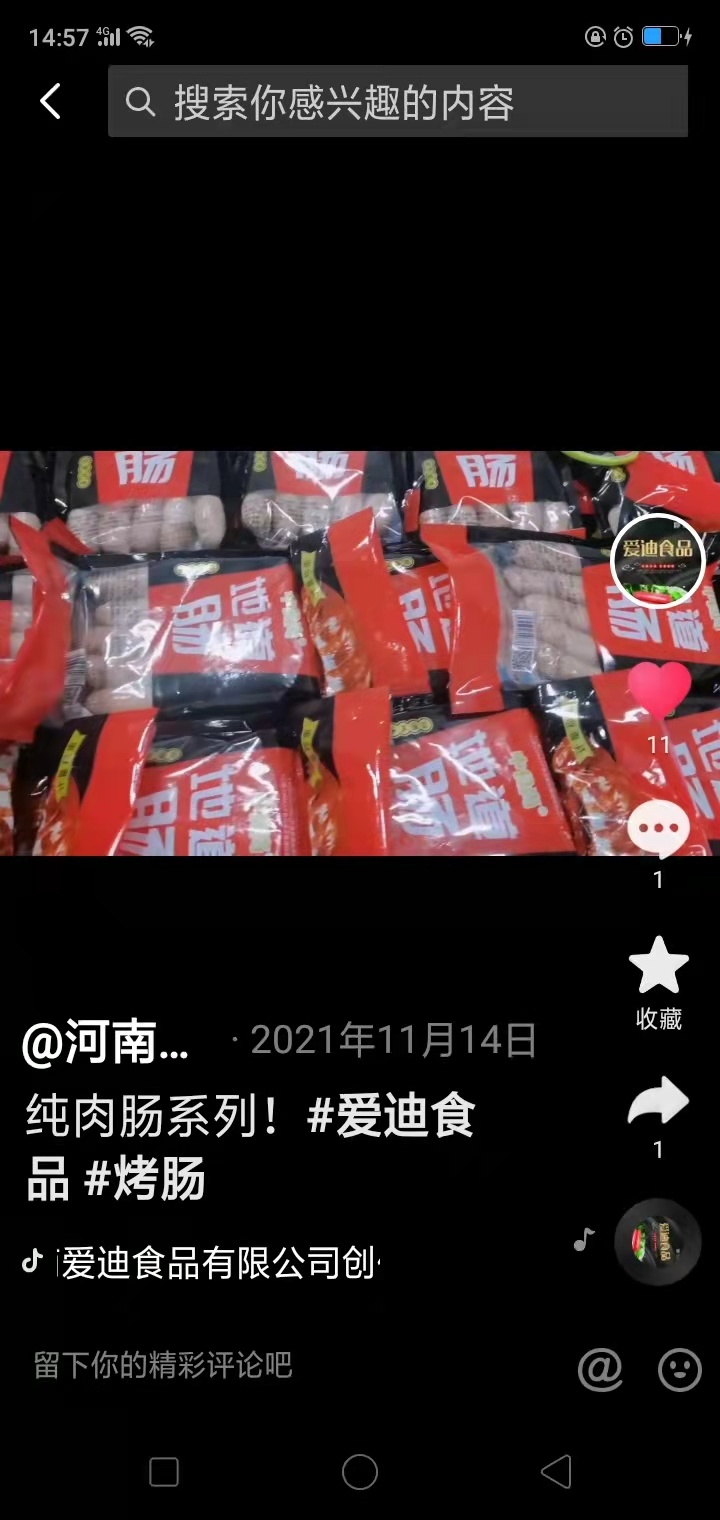Open the search box for interesting content
Screen dimensions: 720x1520
(398, 101)
